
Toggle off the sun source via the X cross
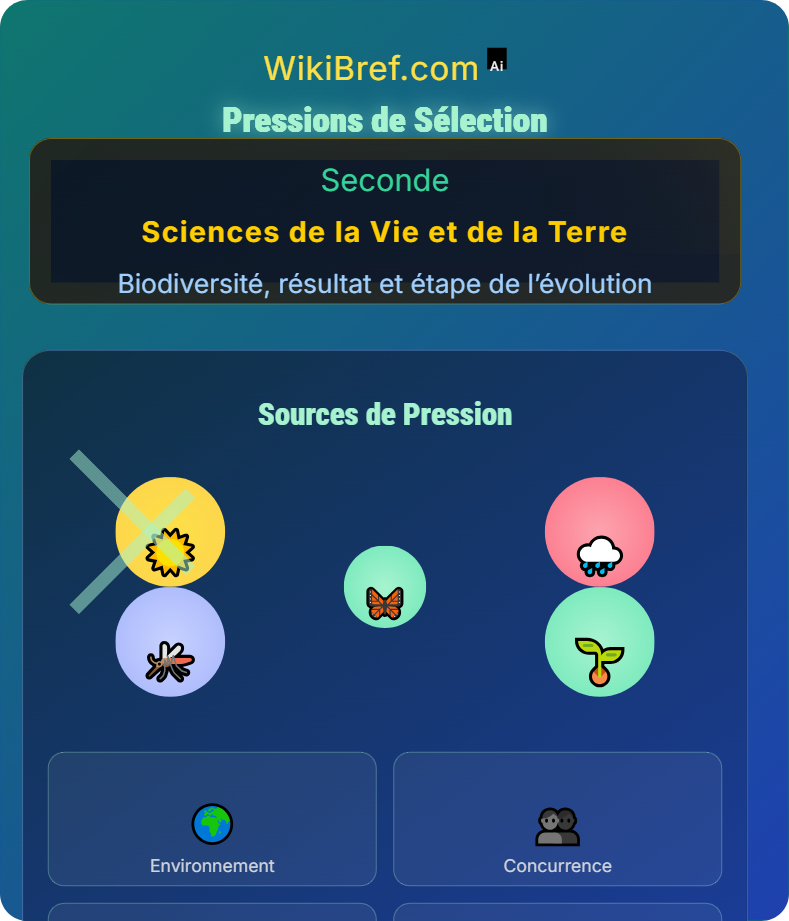coord(135,531)
